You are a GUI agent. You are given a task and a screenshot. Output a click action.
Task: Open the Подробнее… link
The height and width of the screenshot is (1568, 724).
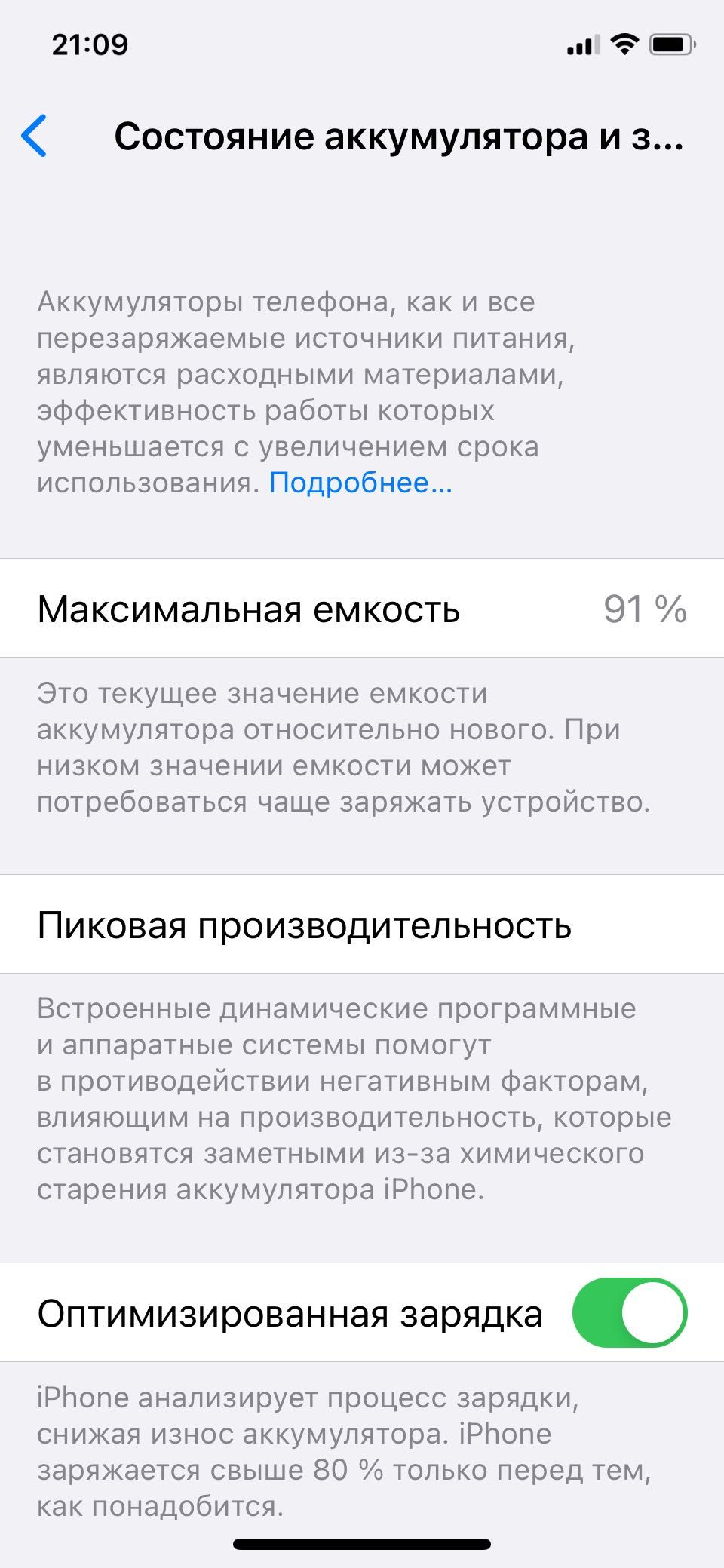(360, 483)
